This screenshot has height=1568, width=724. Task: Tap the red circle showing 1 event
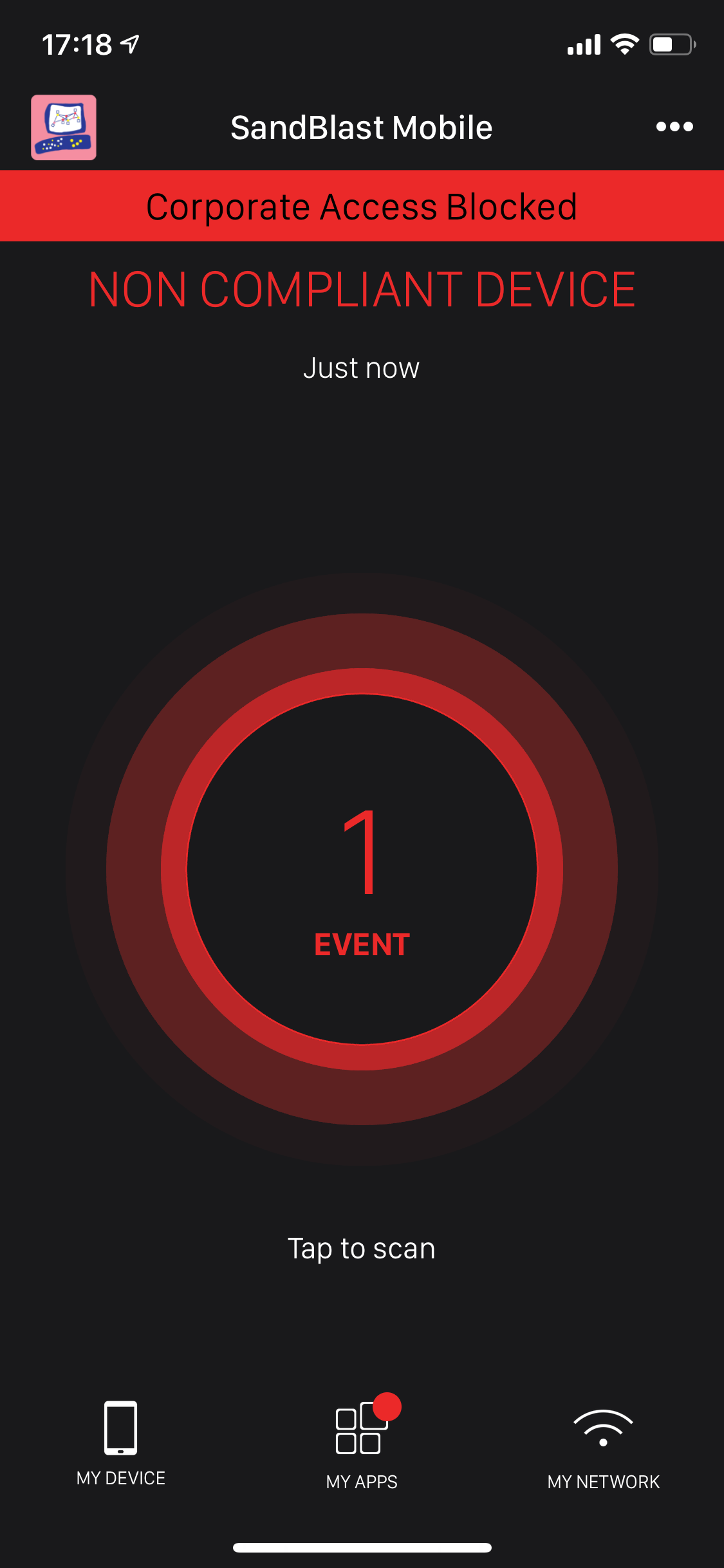[x=362, y=869]
